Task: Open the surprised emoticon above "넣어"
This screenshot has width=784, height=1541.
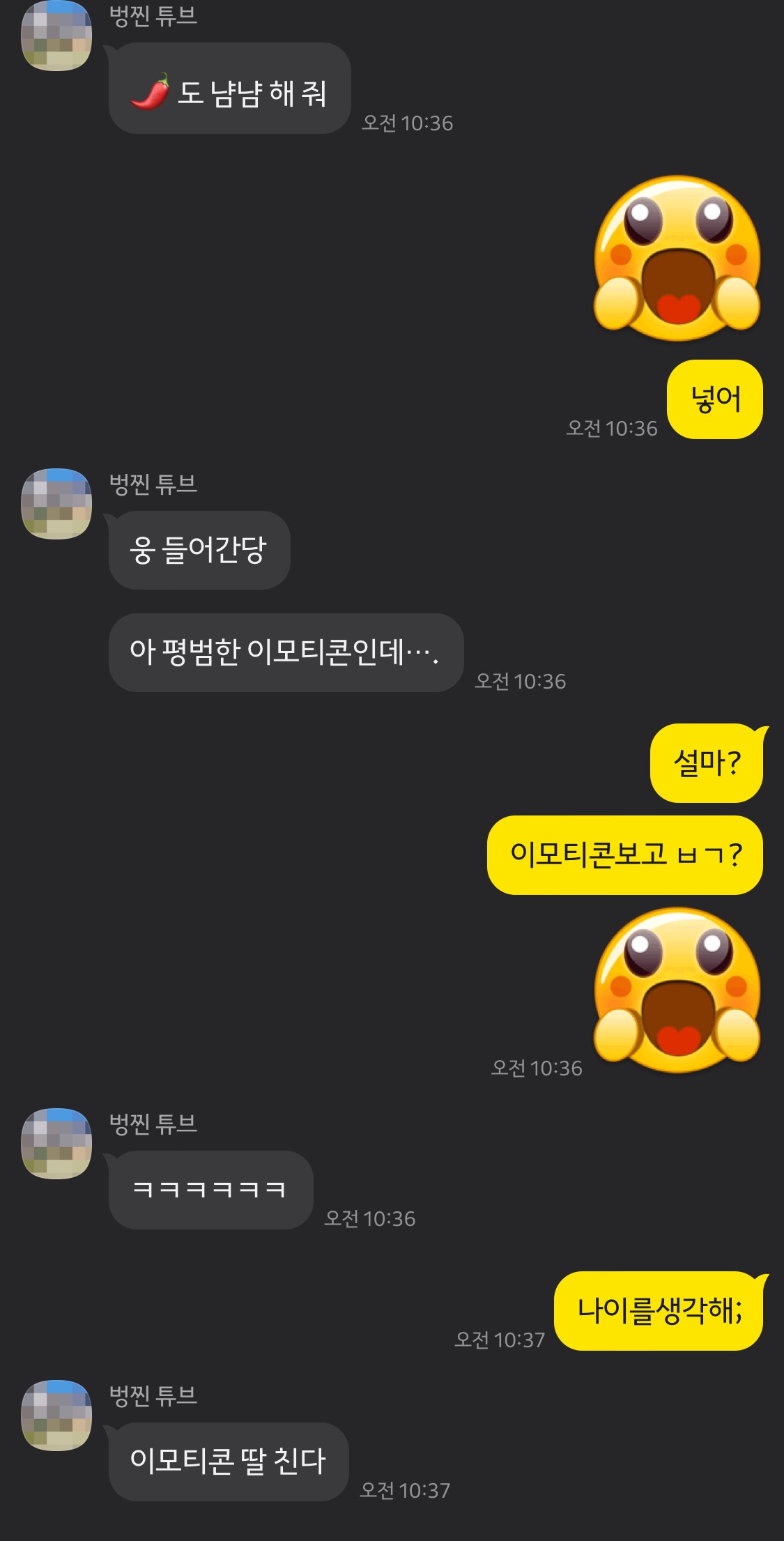Action: click(677, 259)
